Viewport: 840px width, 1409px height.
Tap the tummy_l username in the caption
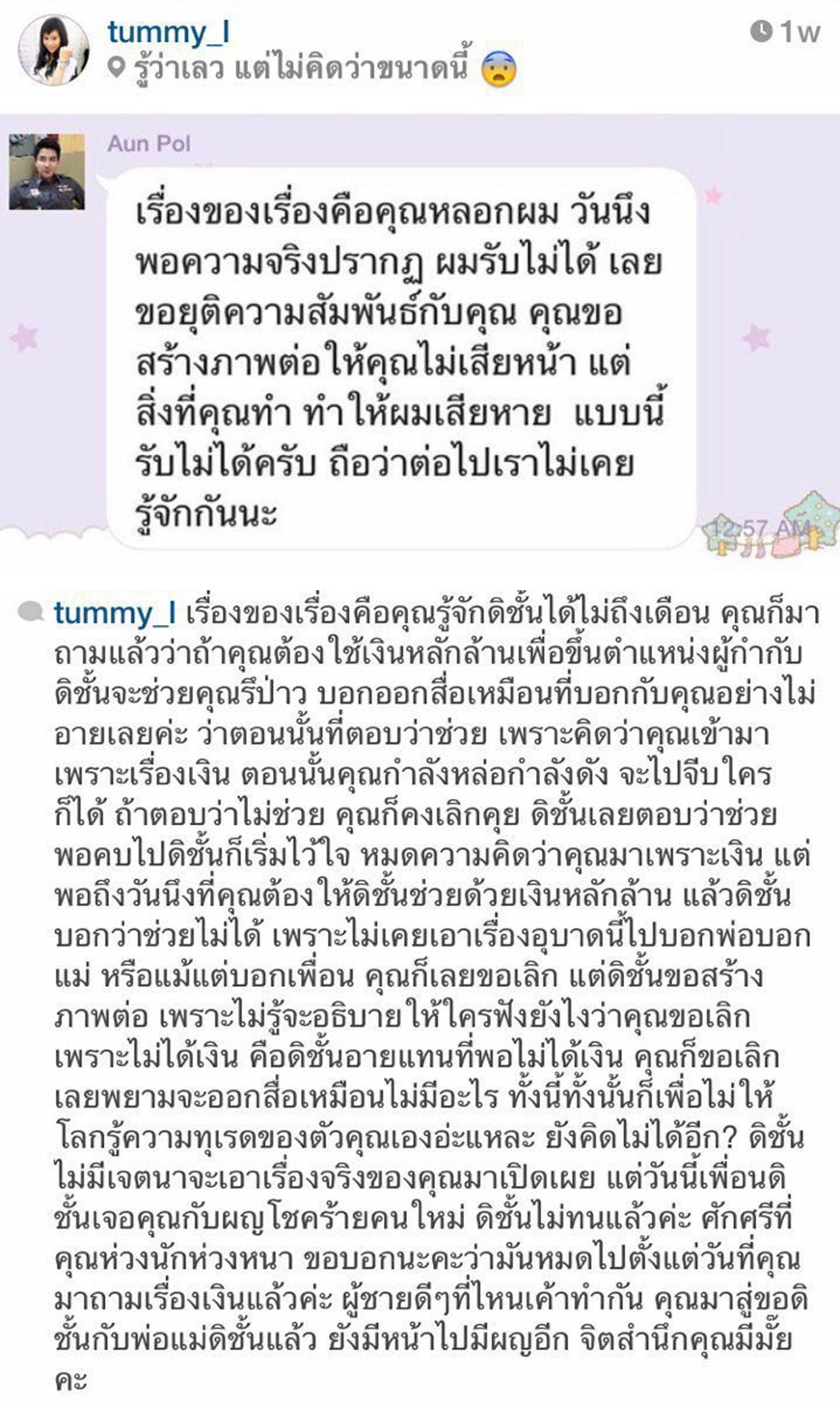point(115,613)
